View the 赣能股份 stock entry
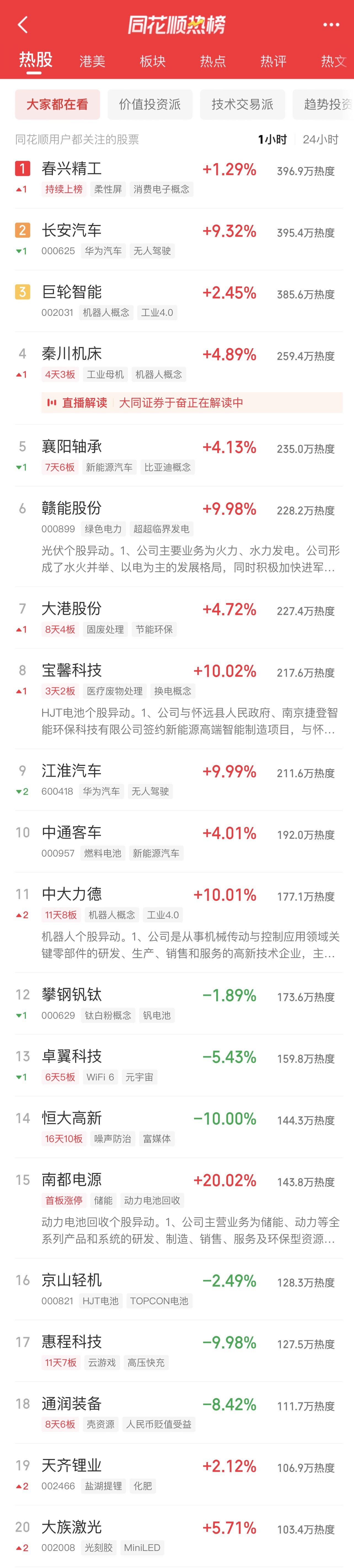The width and height of the screenshot is (354, 1568). tap(72, 508)
